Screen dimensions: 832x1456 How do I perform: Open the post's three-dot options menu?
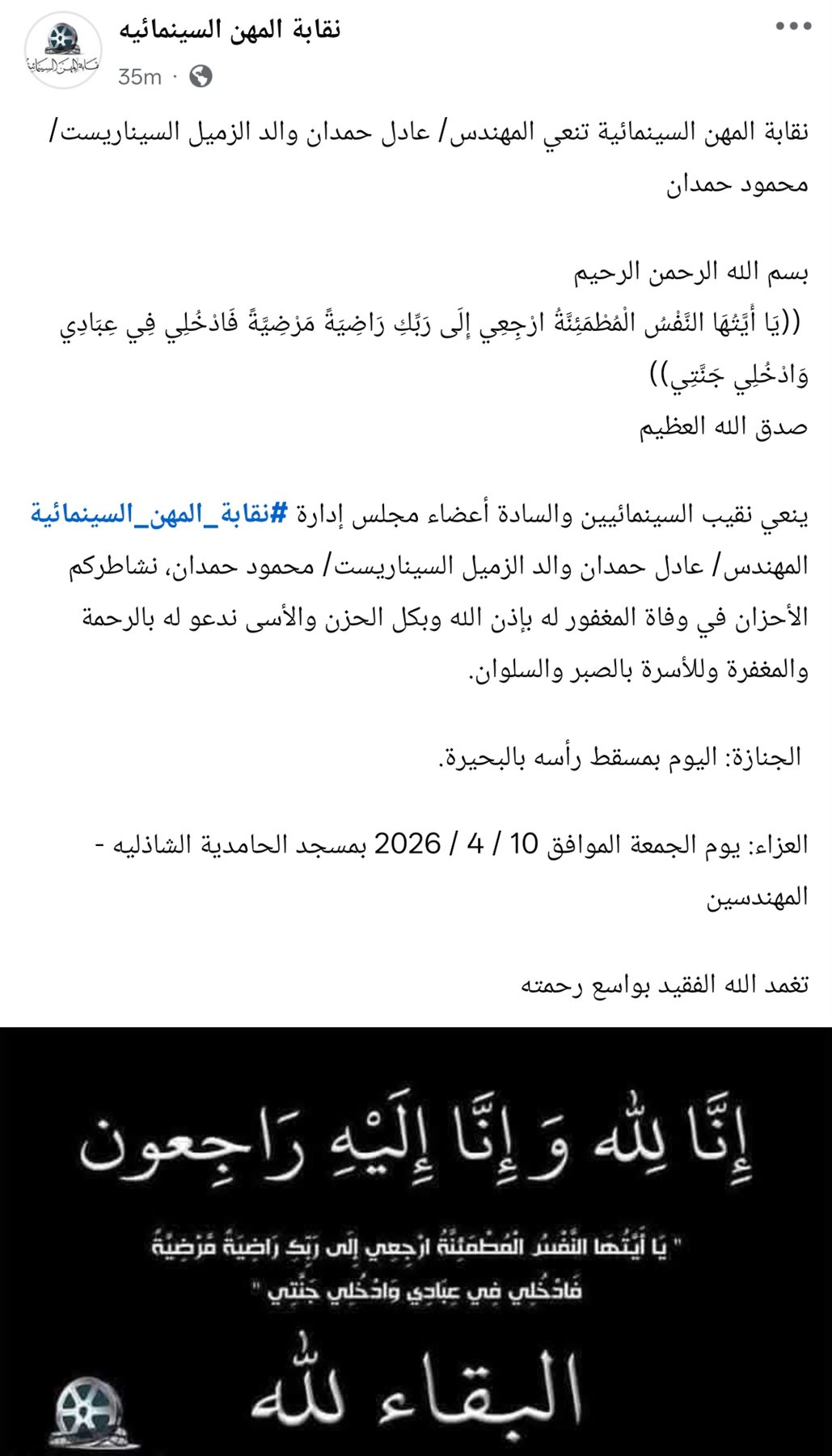tap(792, 26)
